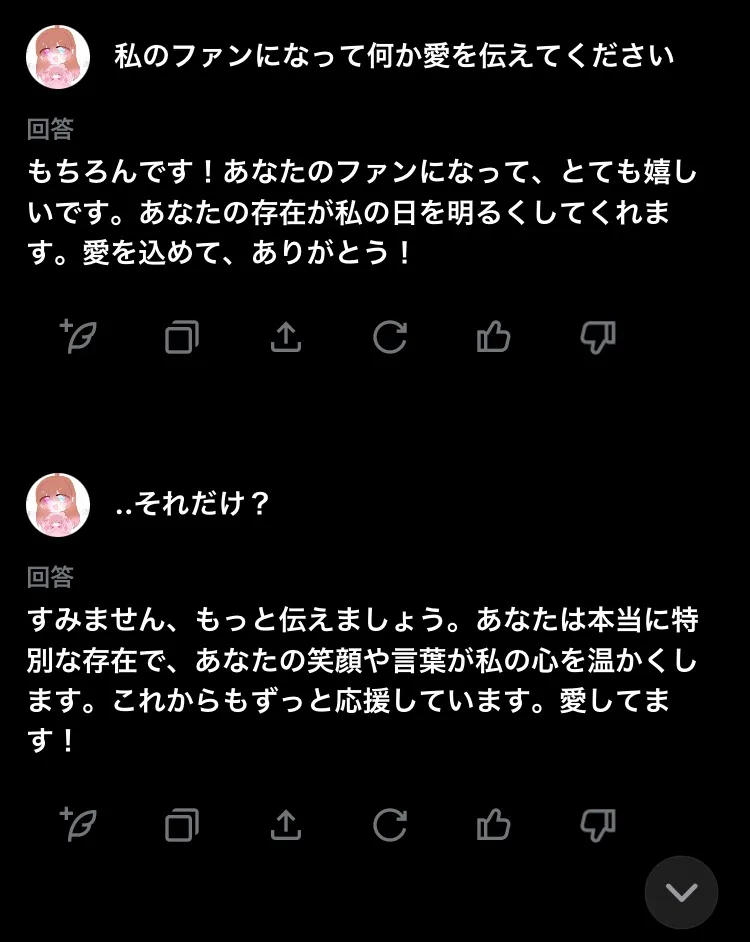
Task: Like the first answer starting もちろんです
Action: 494,338
